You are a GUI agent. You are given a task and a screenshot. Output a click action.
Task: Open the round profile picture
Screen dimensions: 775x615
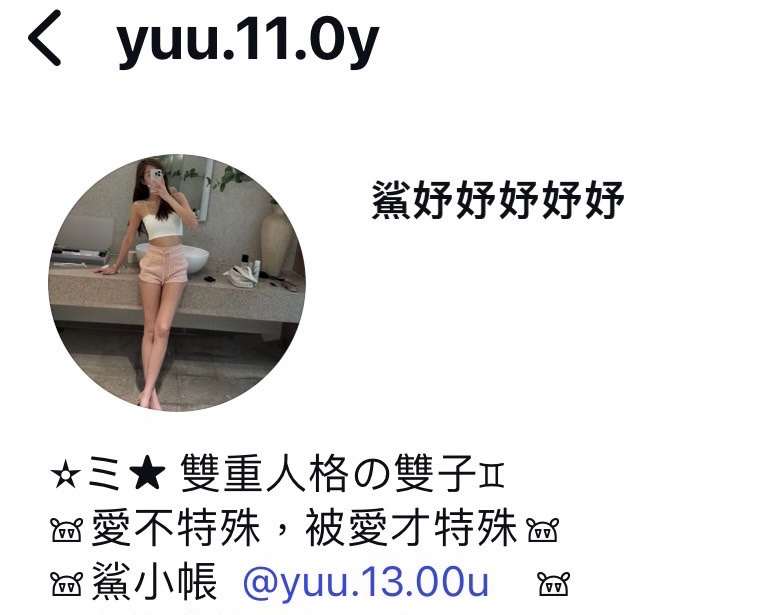tap(177, 282)
